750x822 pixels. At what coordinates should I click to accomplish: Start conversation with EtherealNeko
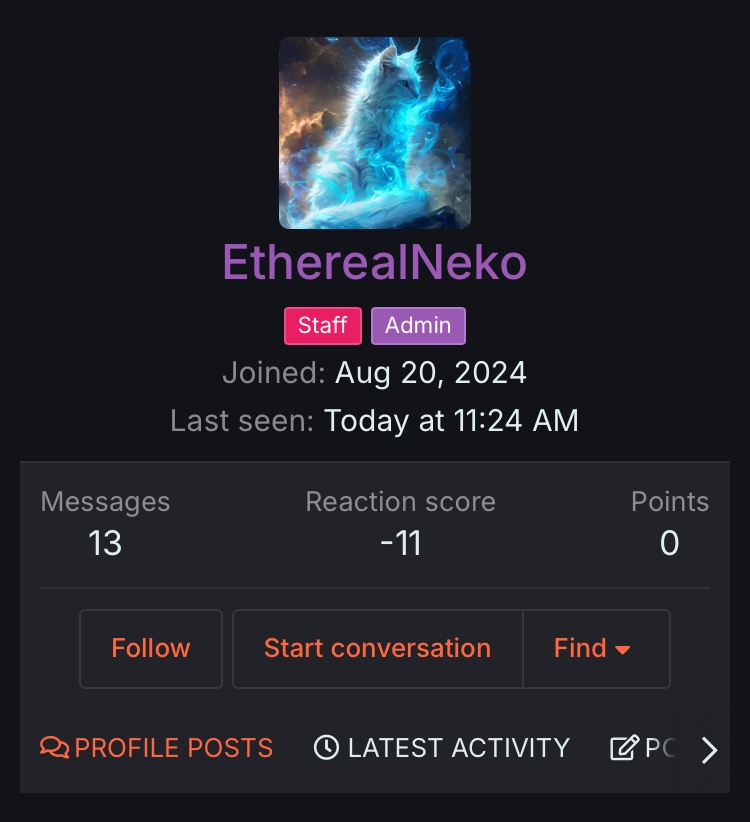(377, 648)
